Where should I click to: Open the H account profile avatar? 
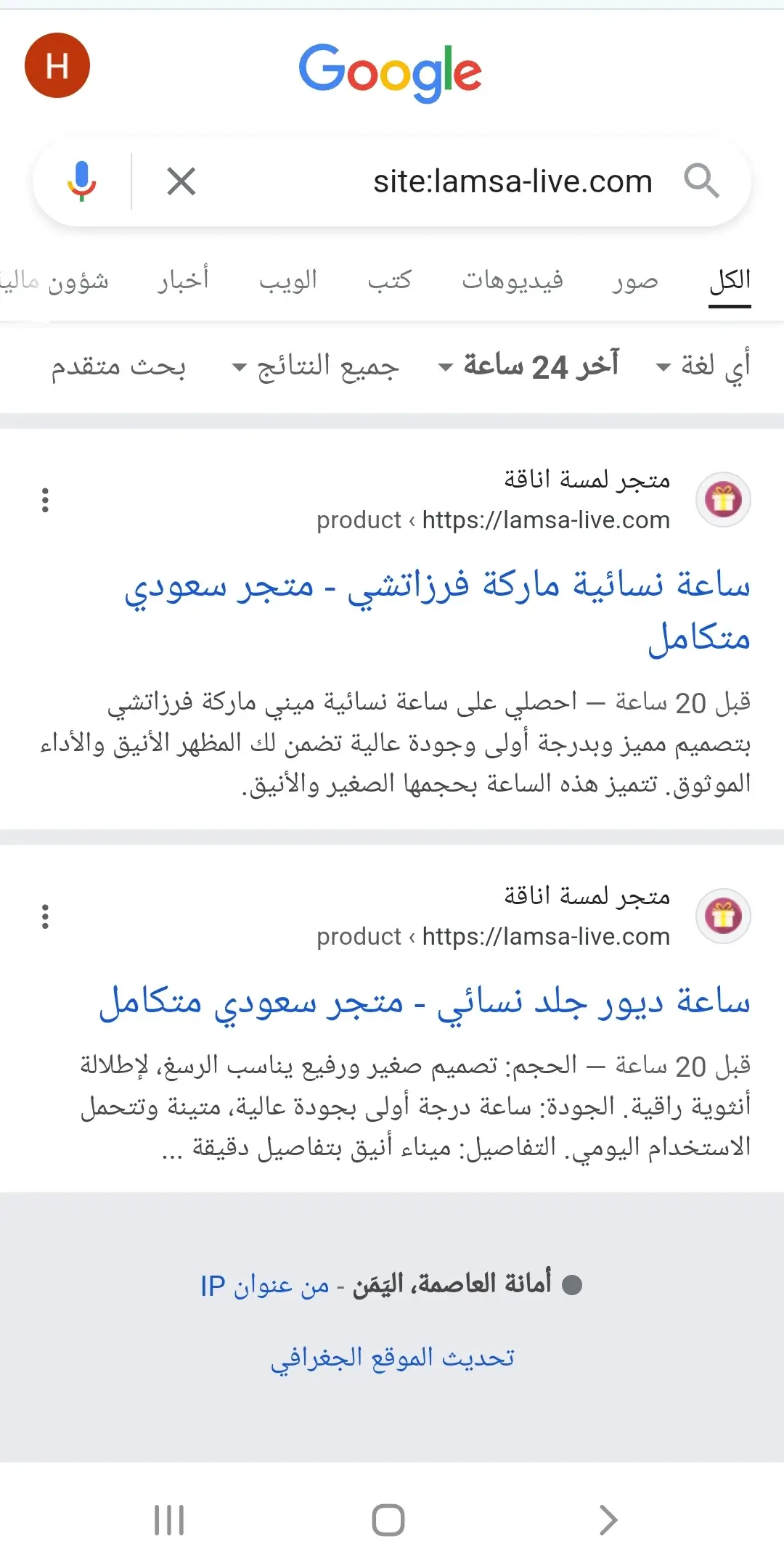(x=57, y=66)
